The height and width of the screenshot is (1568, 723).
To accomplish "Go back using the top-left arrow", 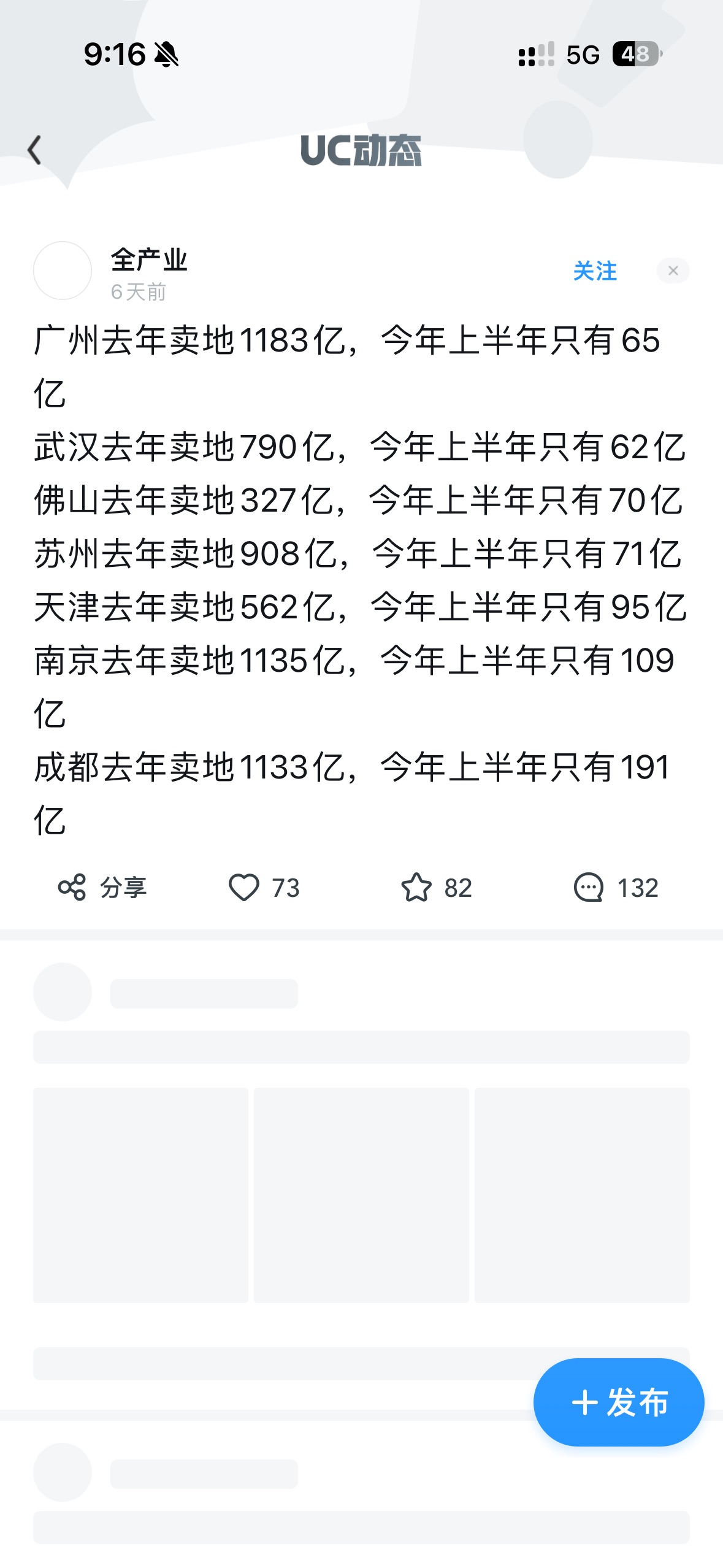I will pyautogui.click(x=35, y=150).
